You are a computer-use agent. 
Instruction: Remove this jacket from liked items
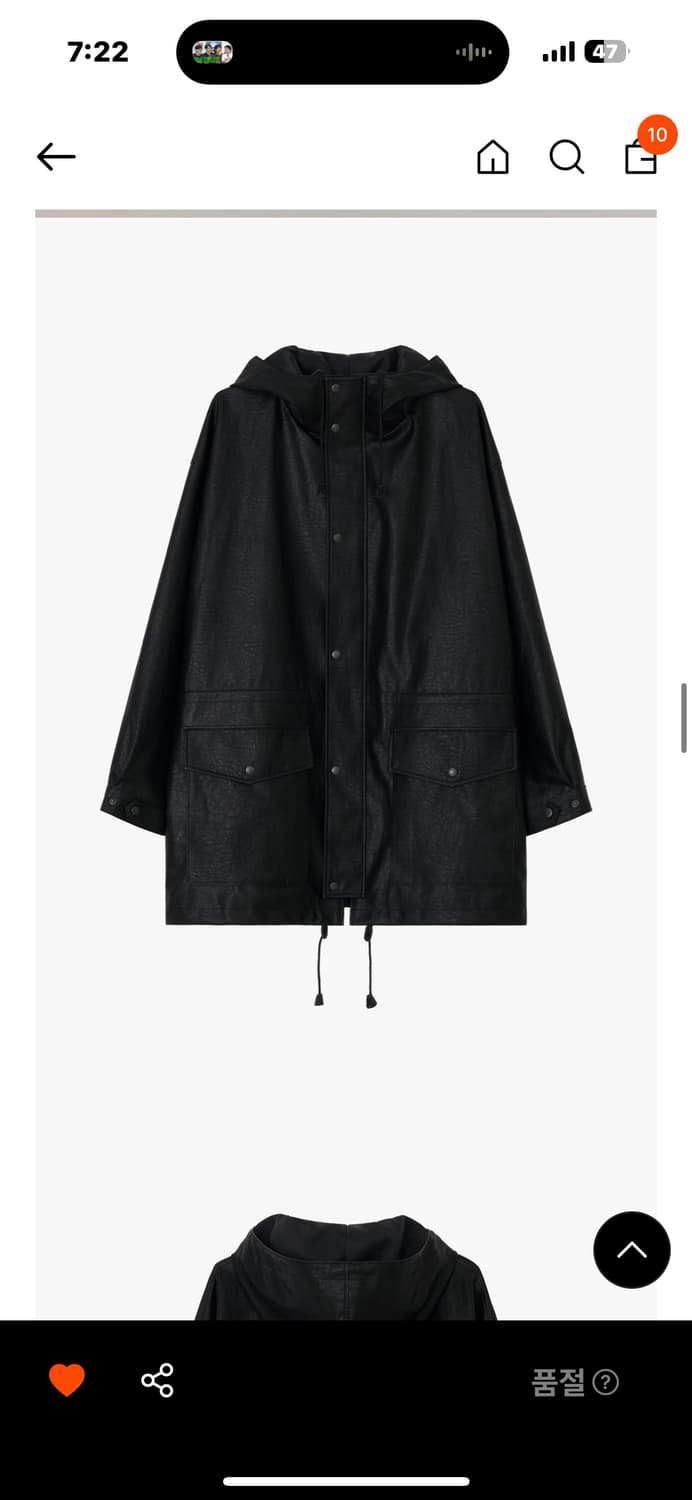[x=67, y=1381]
